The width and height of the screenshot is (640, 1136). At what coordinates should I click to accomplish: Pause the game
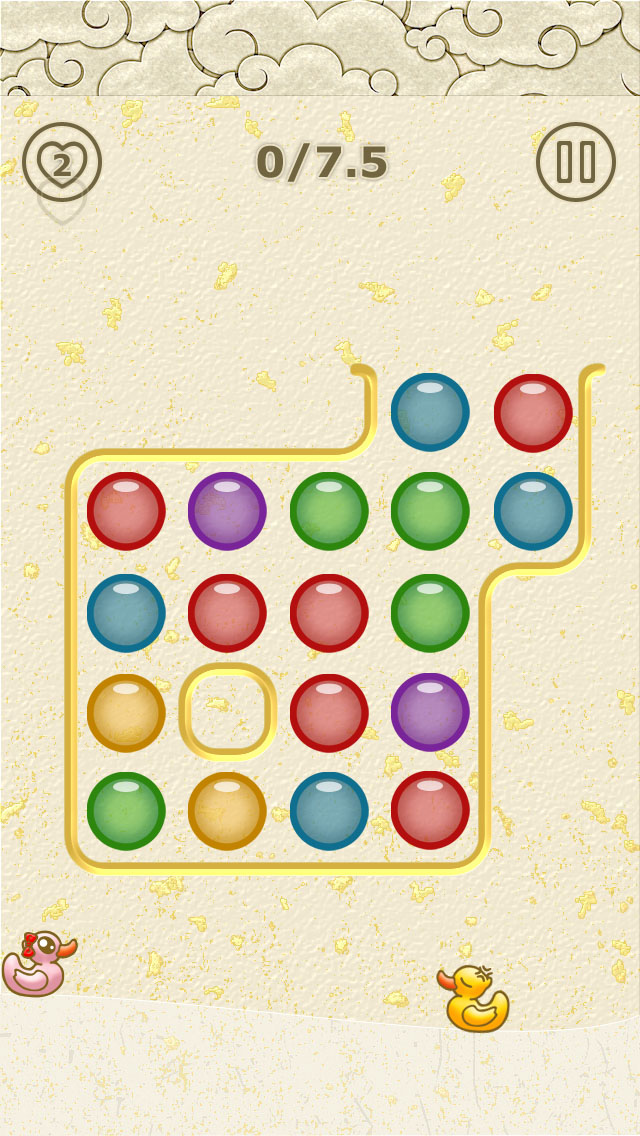tap(575, 162)
